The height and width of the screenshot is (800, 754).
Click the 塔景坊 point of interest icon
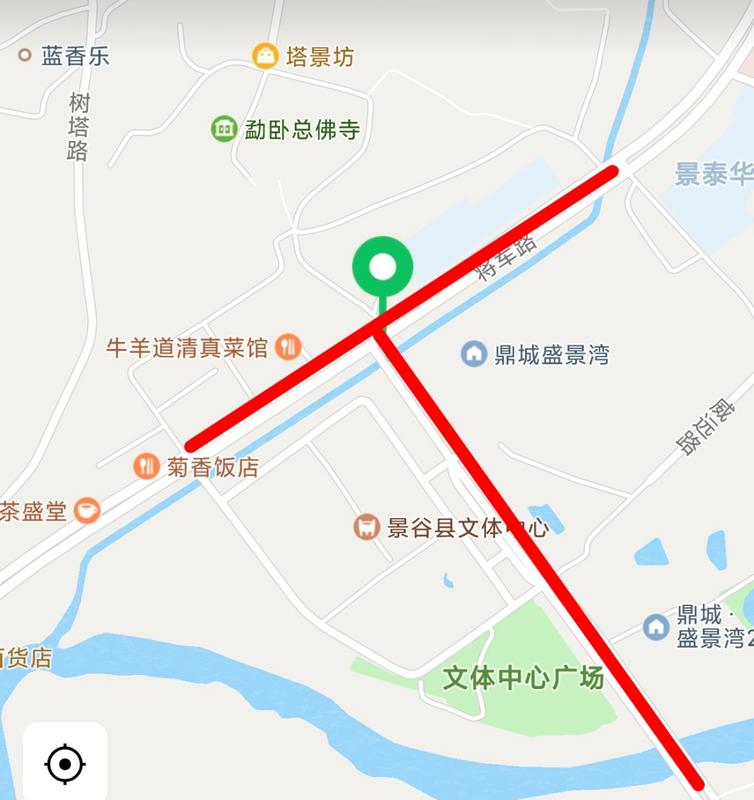click(264, 54)
